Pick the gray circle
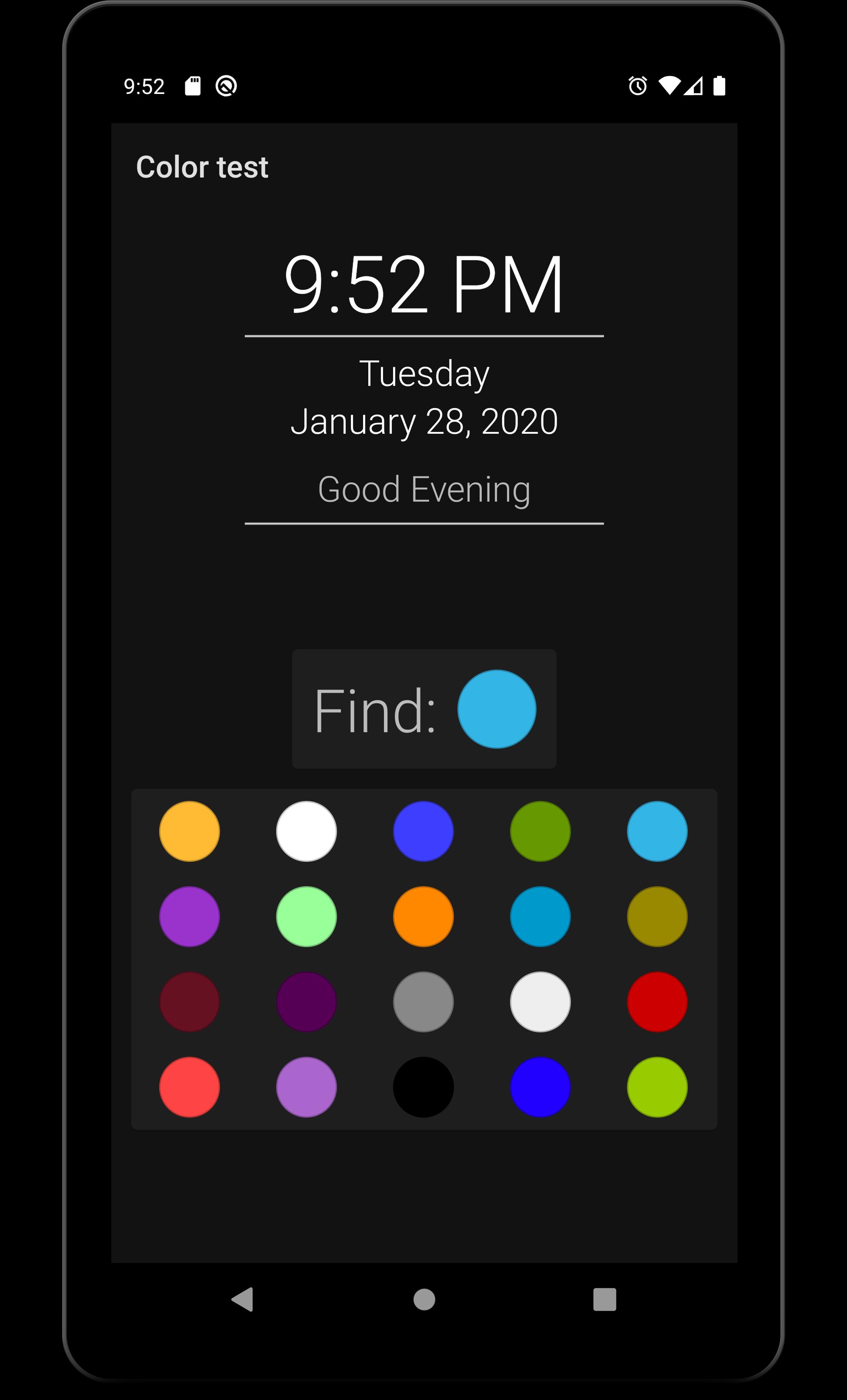847x1400 pixels. pos(423,1001)
